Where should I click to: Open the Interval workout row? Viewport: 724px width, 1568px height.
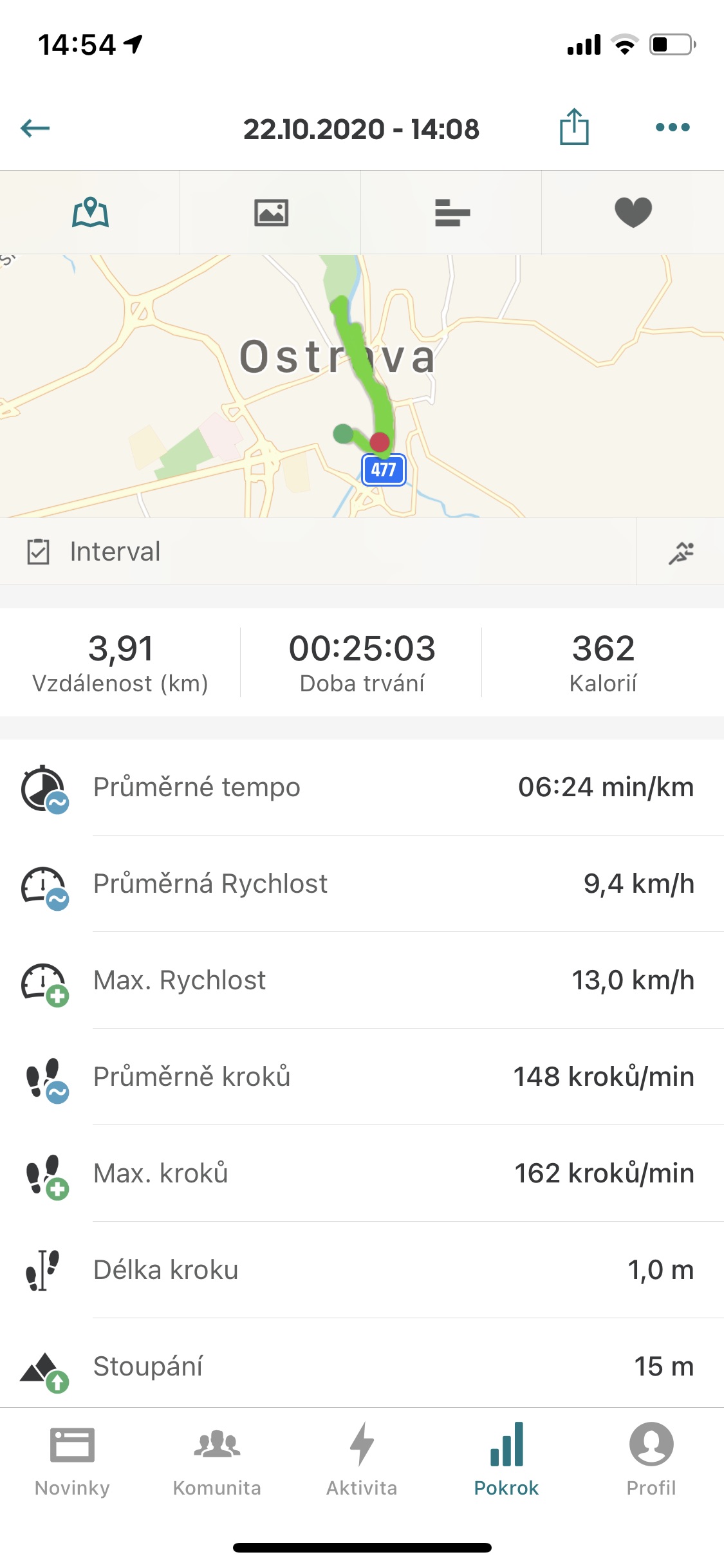pyautogui.click(x=318, y=552)
